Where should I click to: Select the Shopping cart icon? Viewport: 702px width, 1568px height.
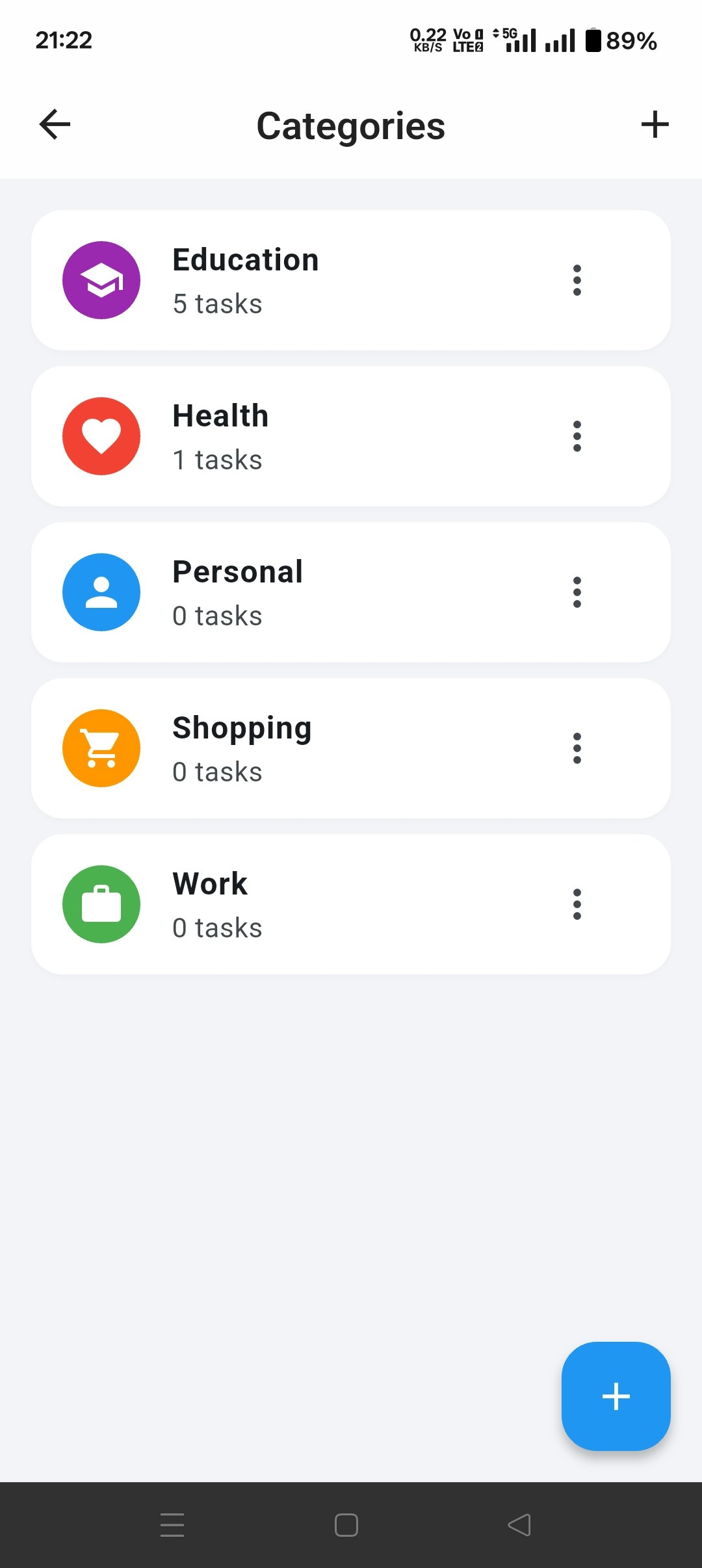[101, 748]
